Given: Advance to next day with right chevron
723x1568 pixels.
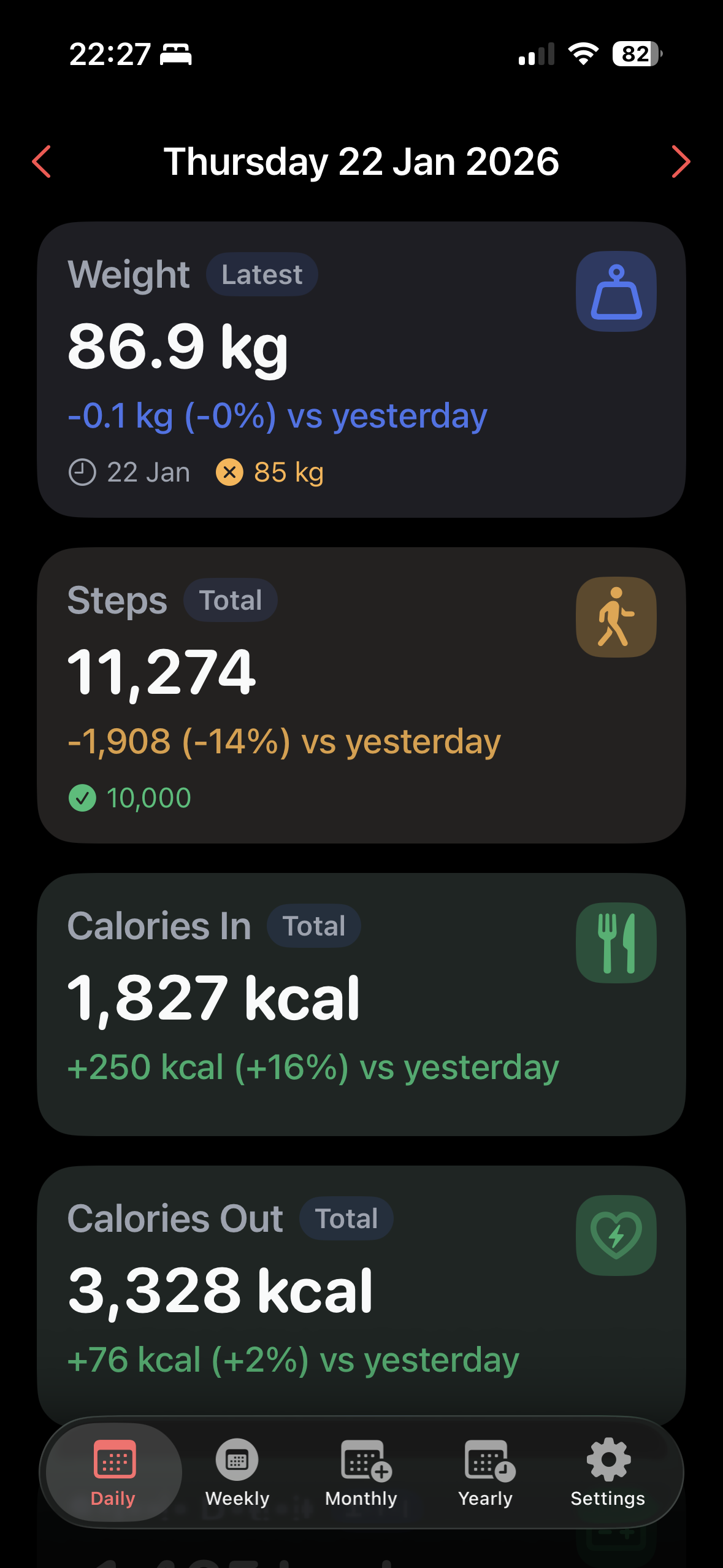Looking at the screenshot, I should (x=681, y=161).
